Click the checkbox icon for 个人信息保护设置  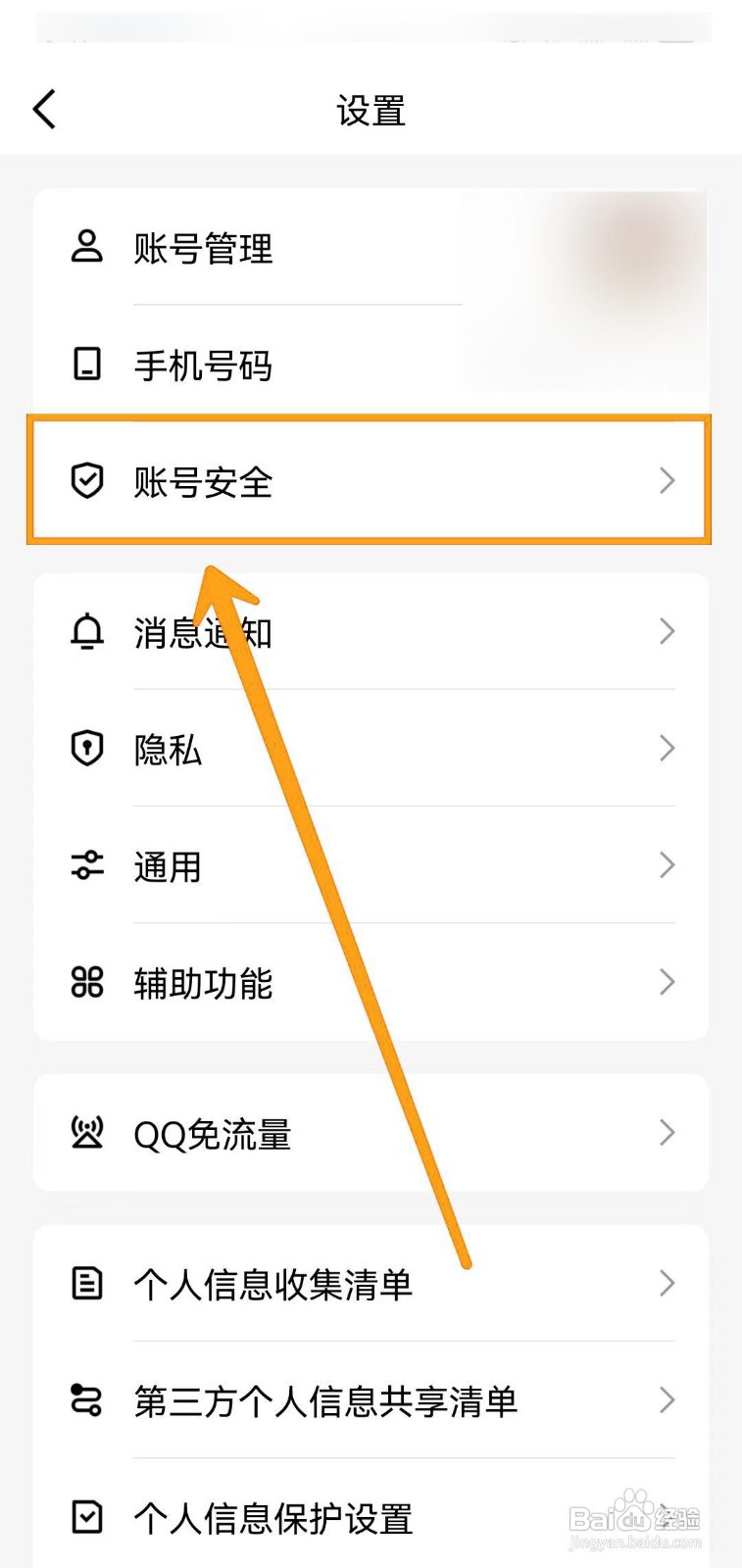pyautogui.click(x=87, y=1517)
